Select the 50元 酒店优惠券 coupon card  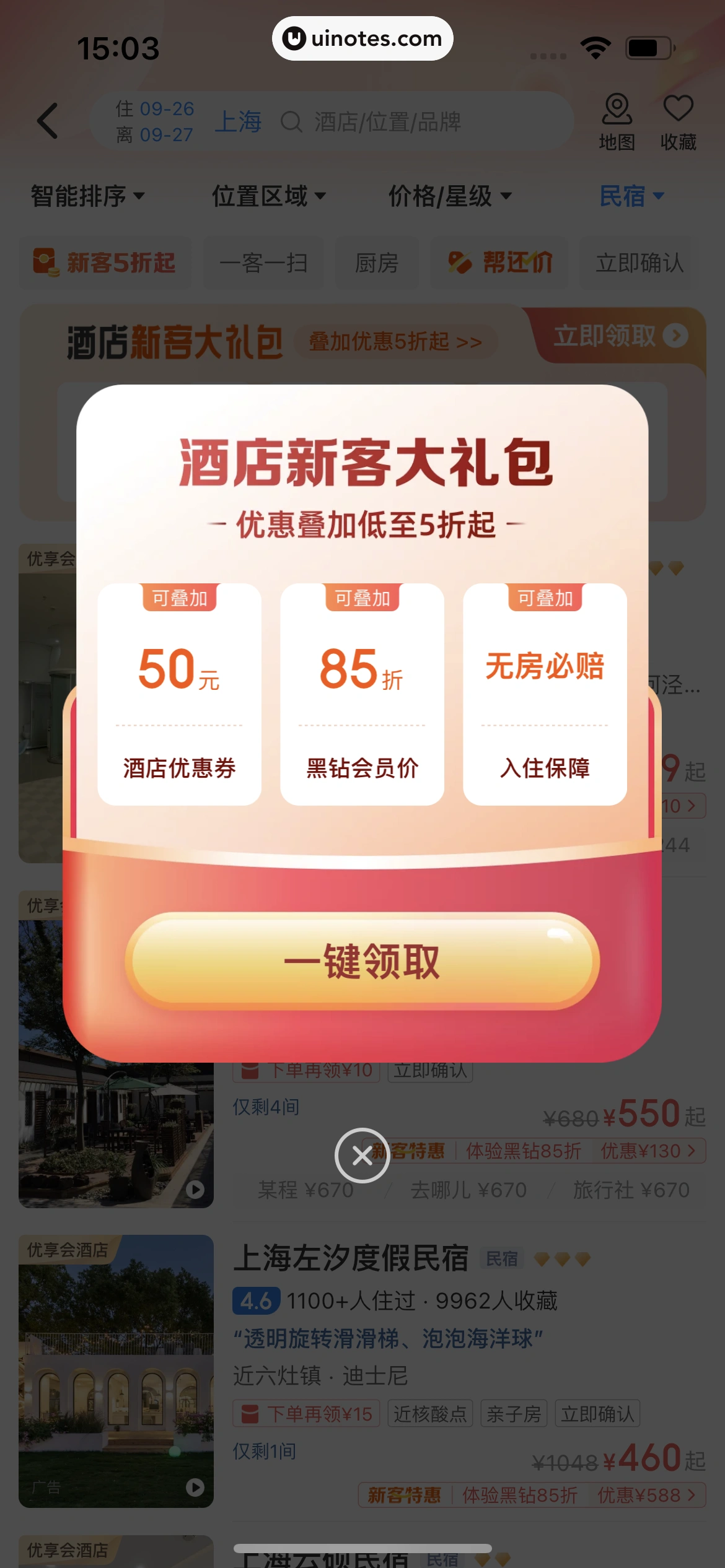coord(179,694)
